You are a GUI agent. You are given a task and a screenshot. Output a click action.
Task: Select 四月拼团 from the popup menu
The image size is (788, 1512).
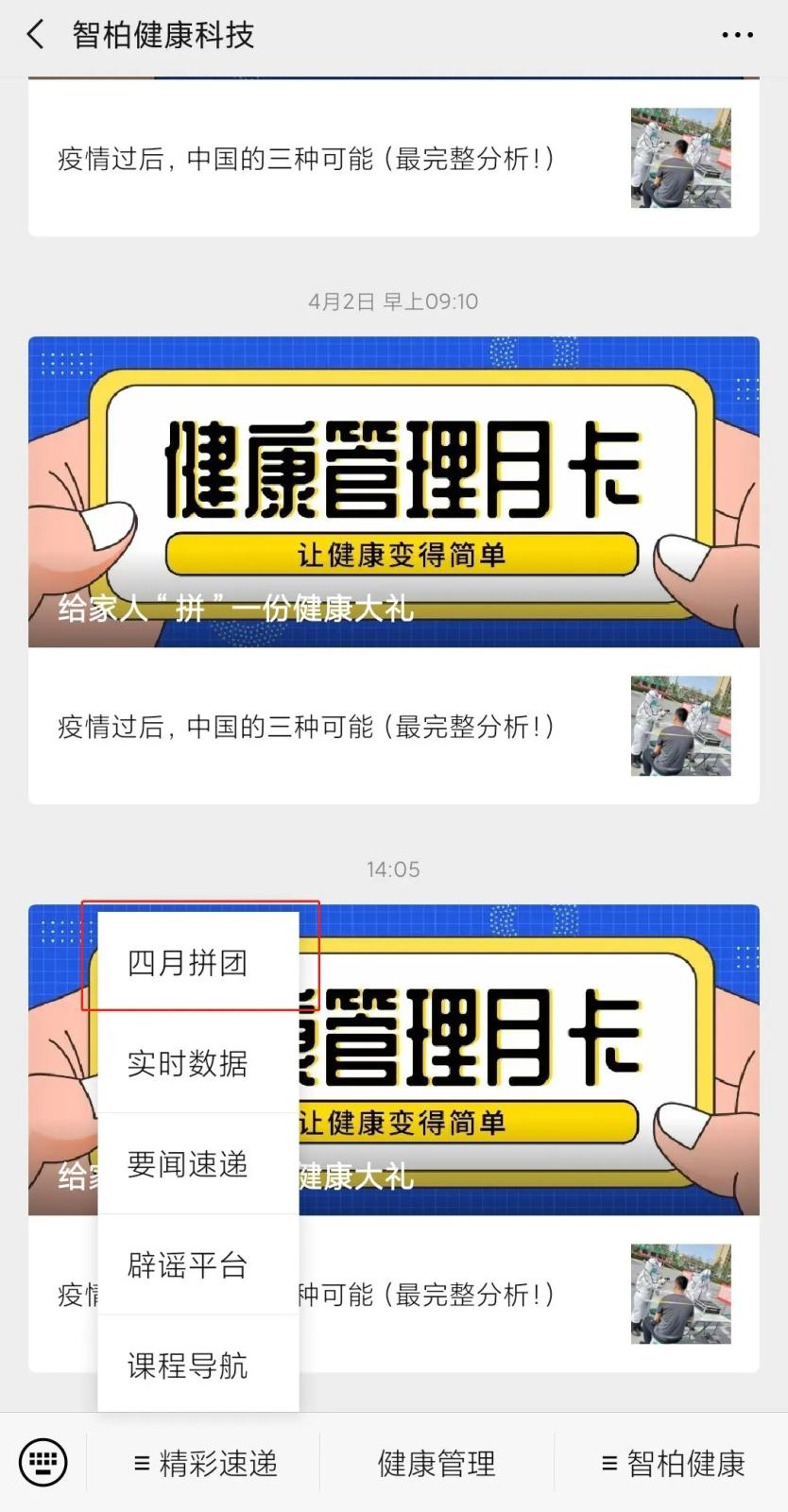tap(188, 963)
